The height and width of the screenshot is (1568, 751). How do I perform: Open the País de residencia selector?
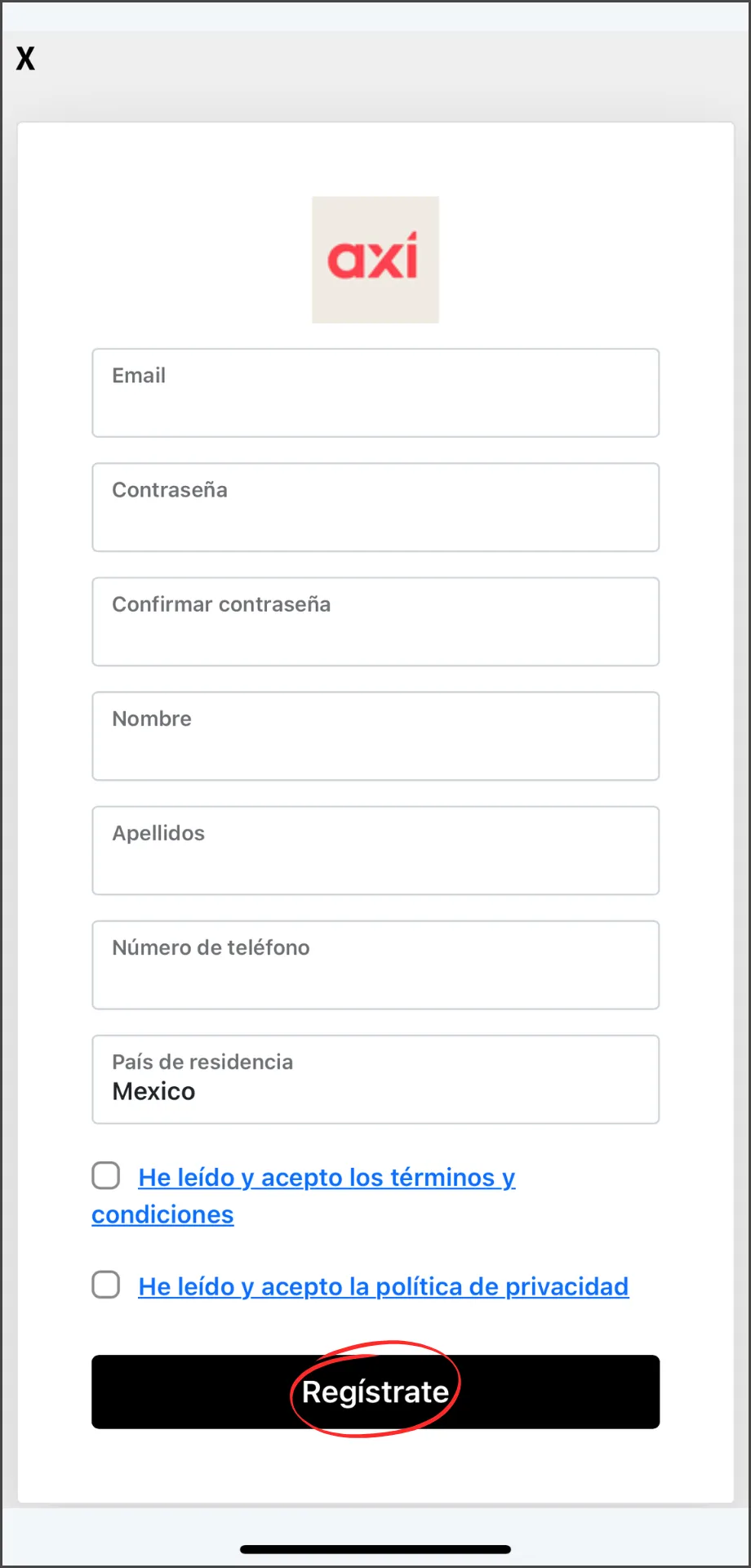375,1079
